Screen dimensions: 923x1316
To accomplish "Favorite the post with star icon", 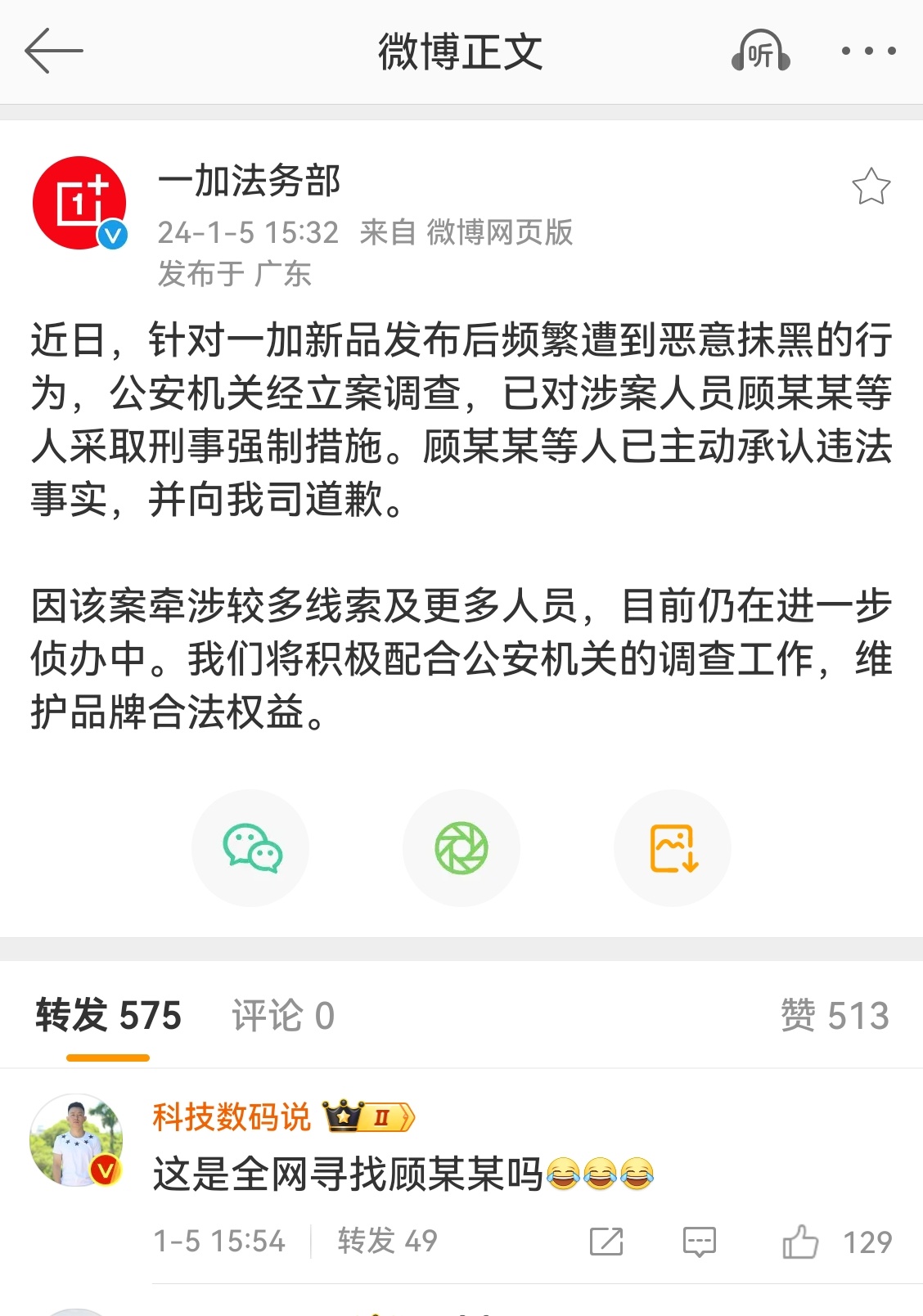I will (x=871, y=186).
